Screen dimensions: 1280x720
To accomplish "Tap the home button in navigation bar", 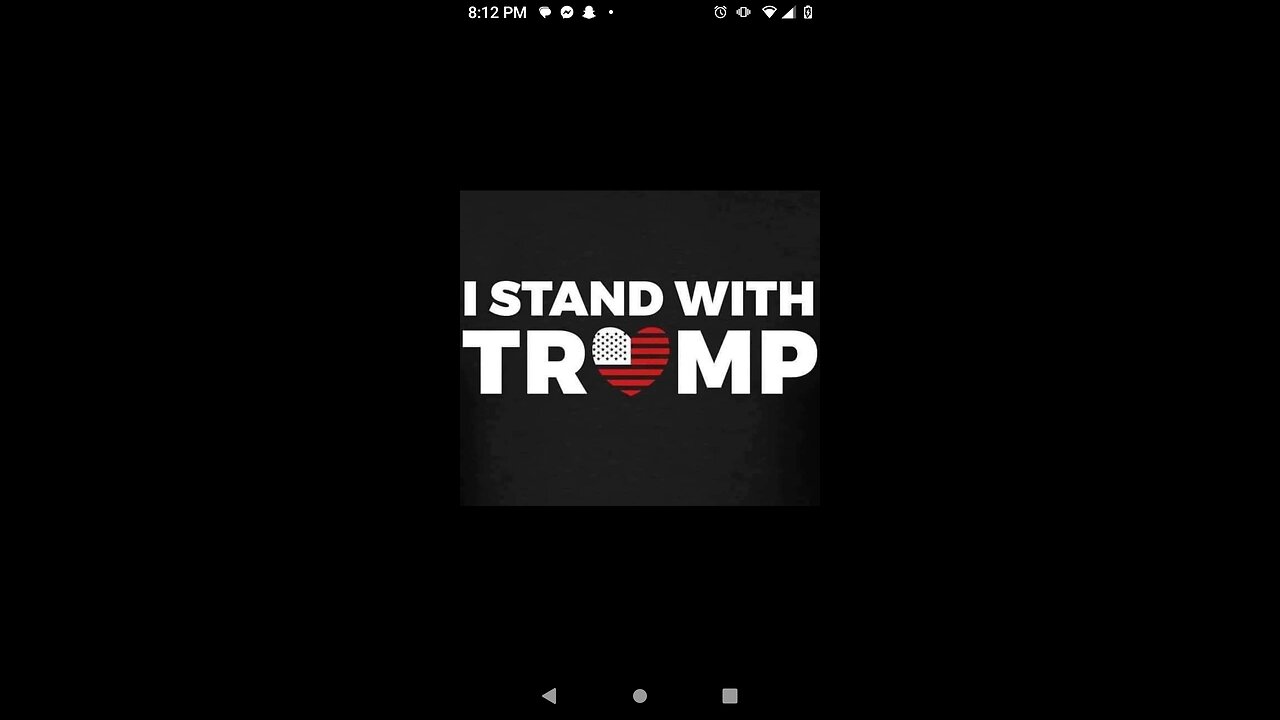I will pyautogui.click(x=640, y=696).
